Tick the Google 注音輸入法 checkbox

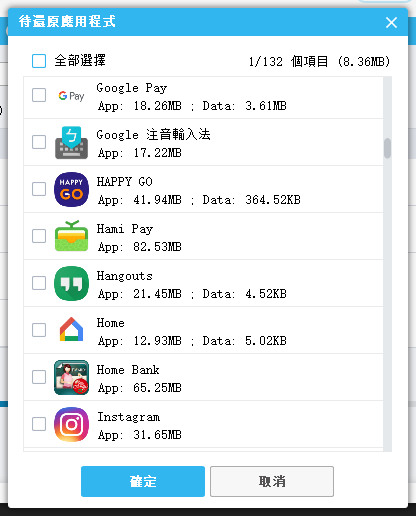point(39,142)
